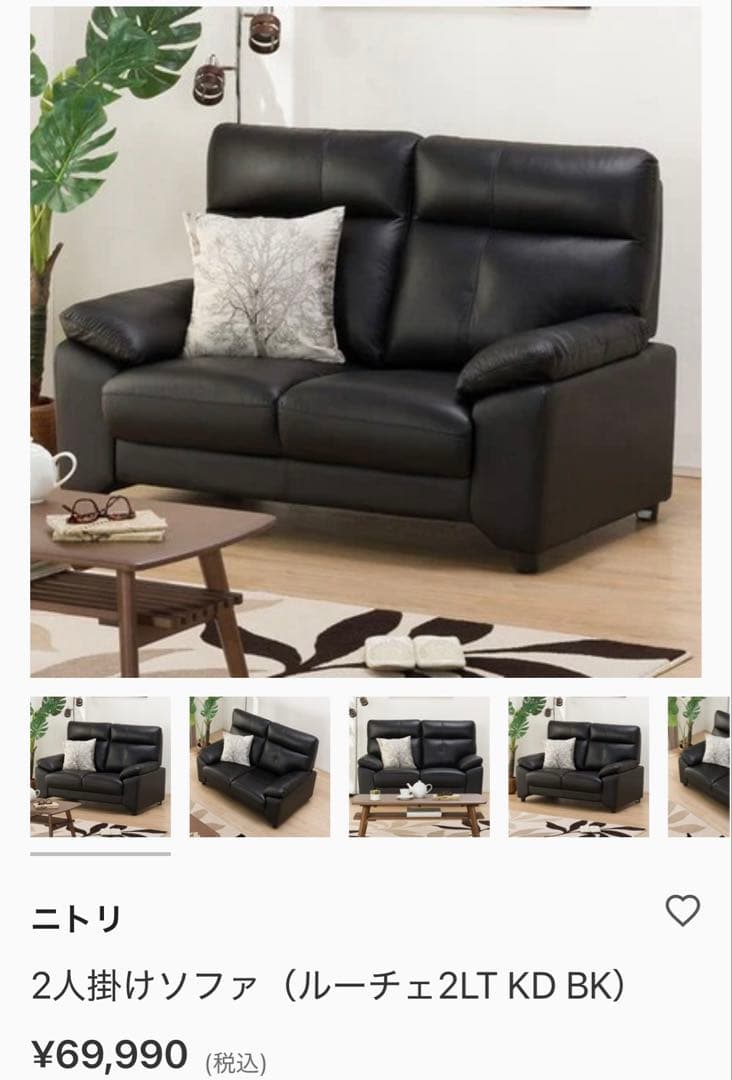Choose the currently underlined first sofa thumbnail
Viewport: 732px width, 1080px height.
pyautogui.click(x=100, y=767)
